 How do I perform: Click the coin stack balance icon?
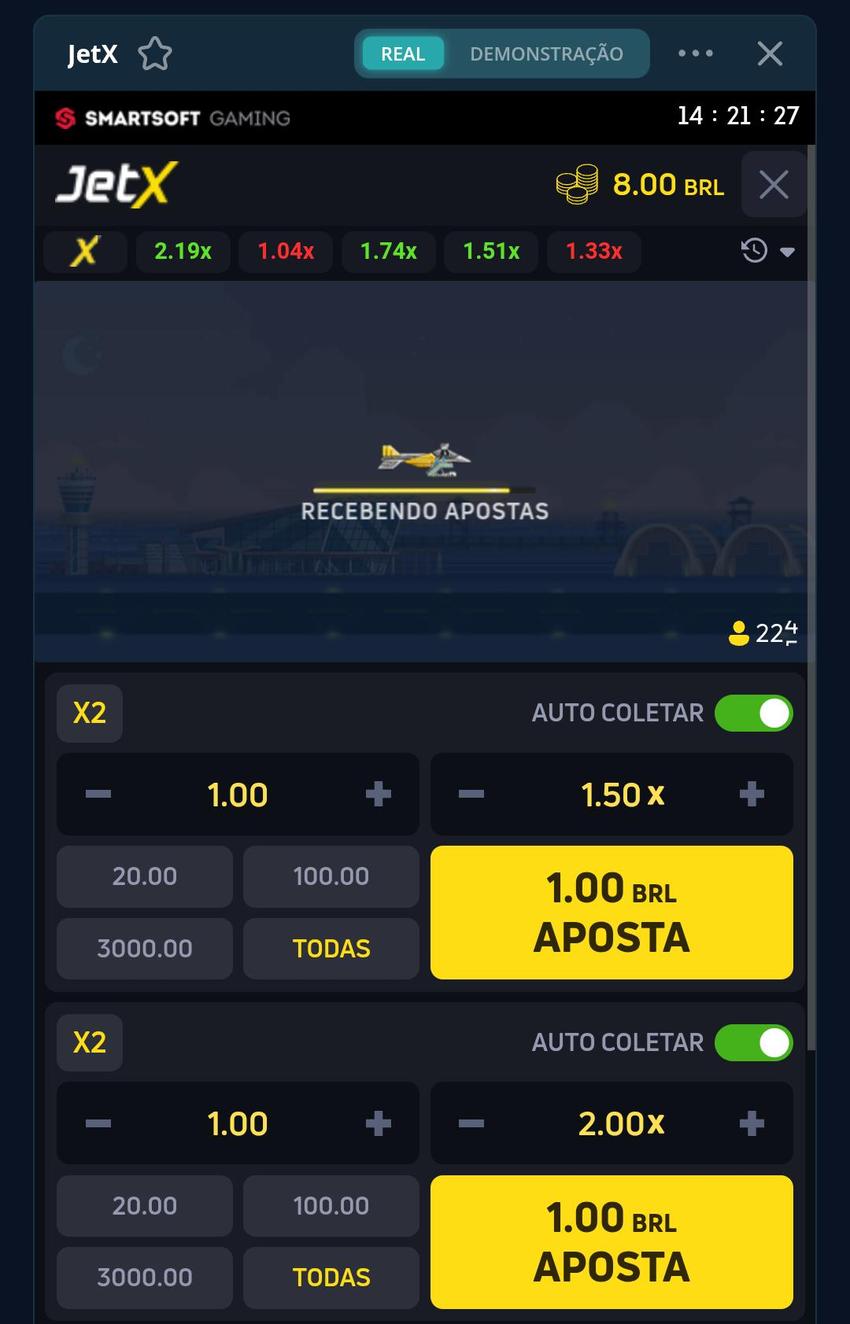coord(576,184)
